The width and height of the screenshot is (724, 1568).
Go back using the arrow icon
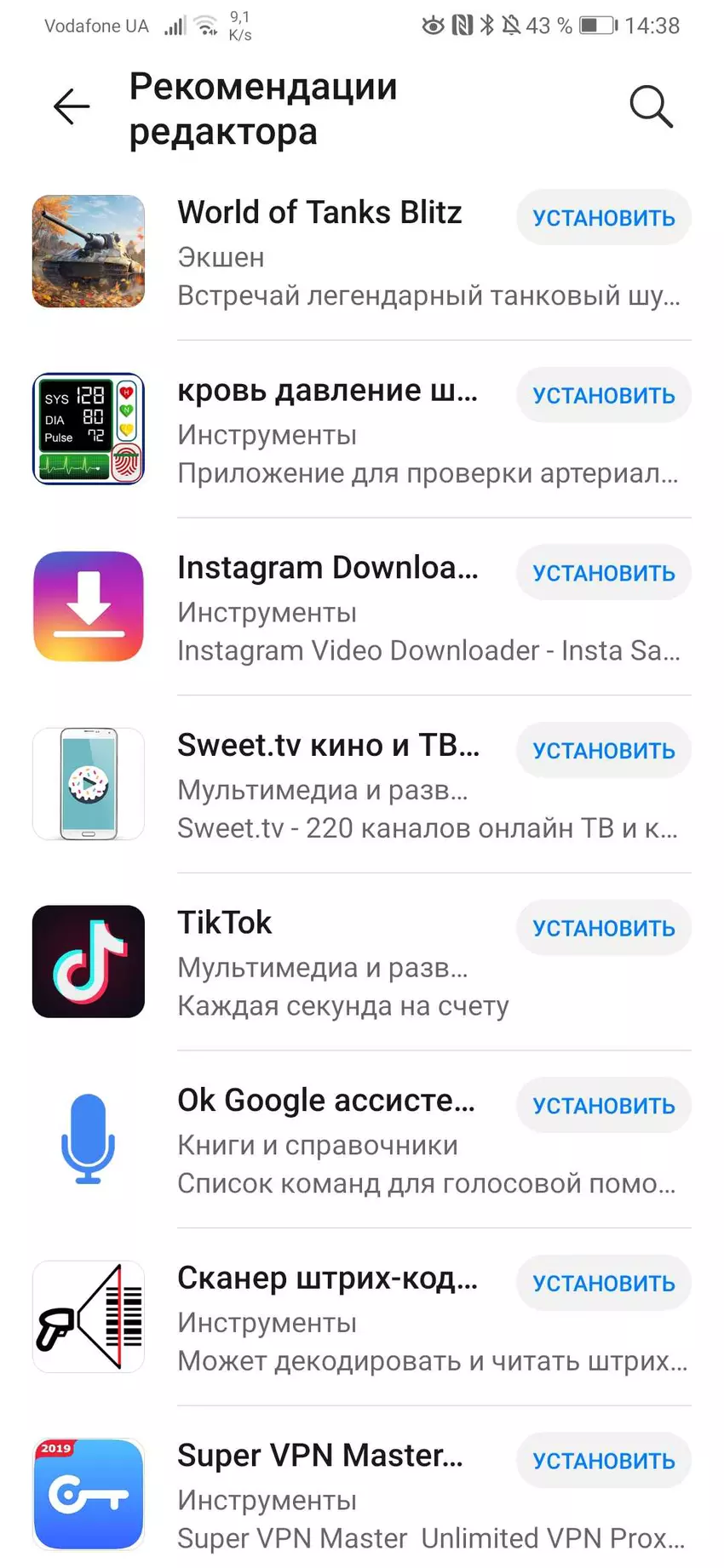(x=72, y=107)
